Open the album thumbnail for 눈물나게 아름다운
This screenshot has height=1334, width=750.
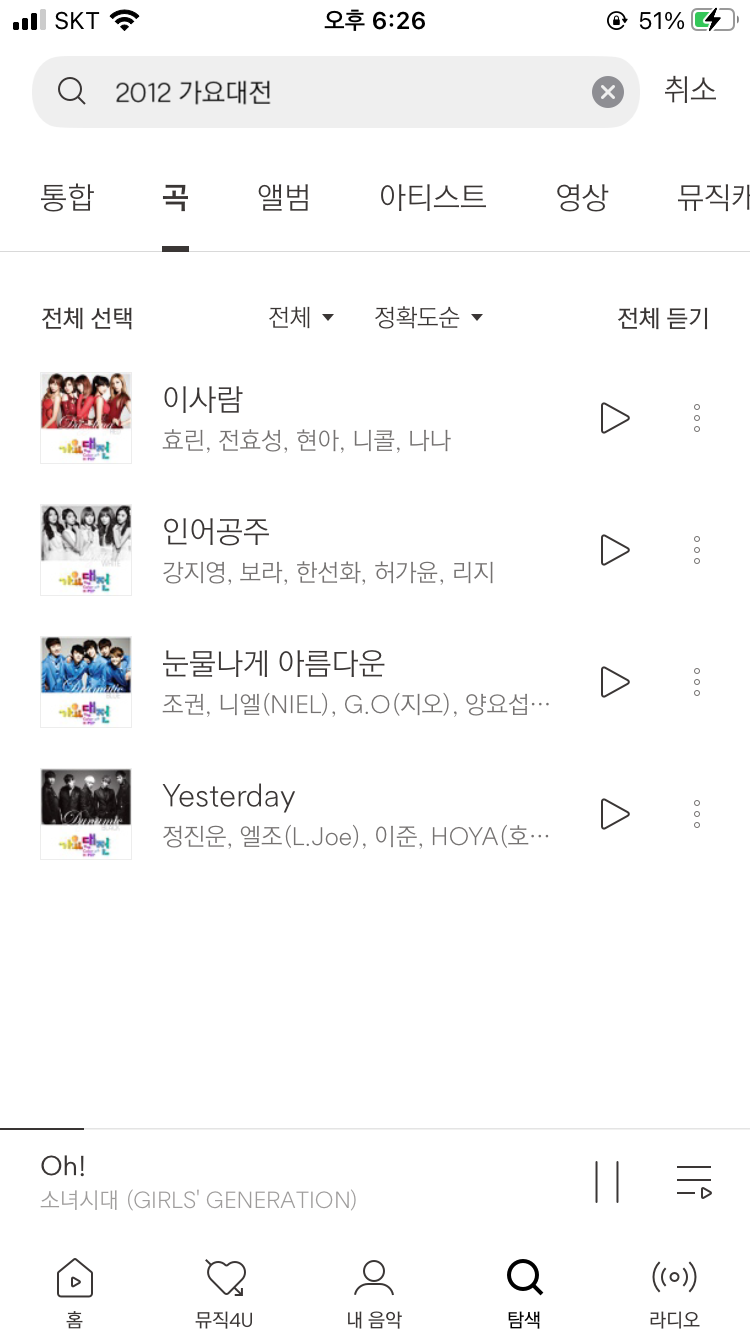point(85,681)
